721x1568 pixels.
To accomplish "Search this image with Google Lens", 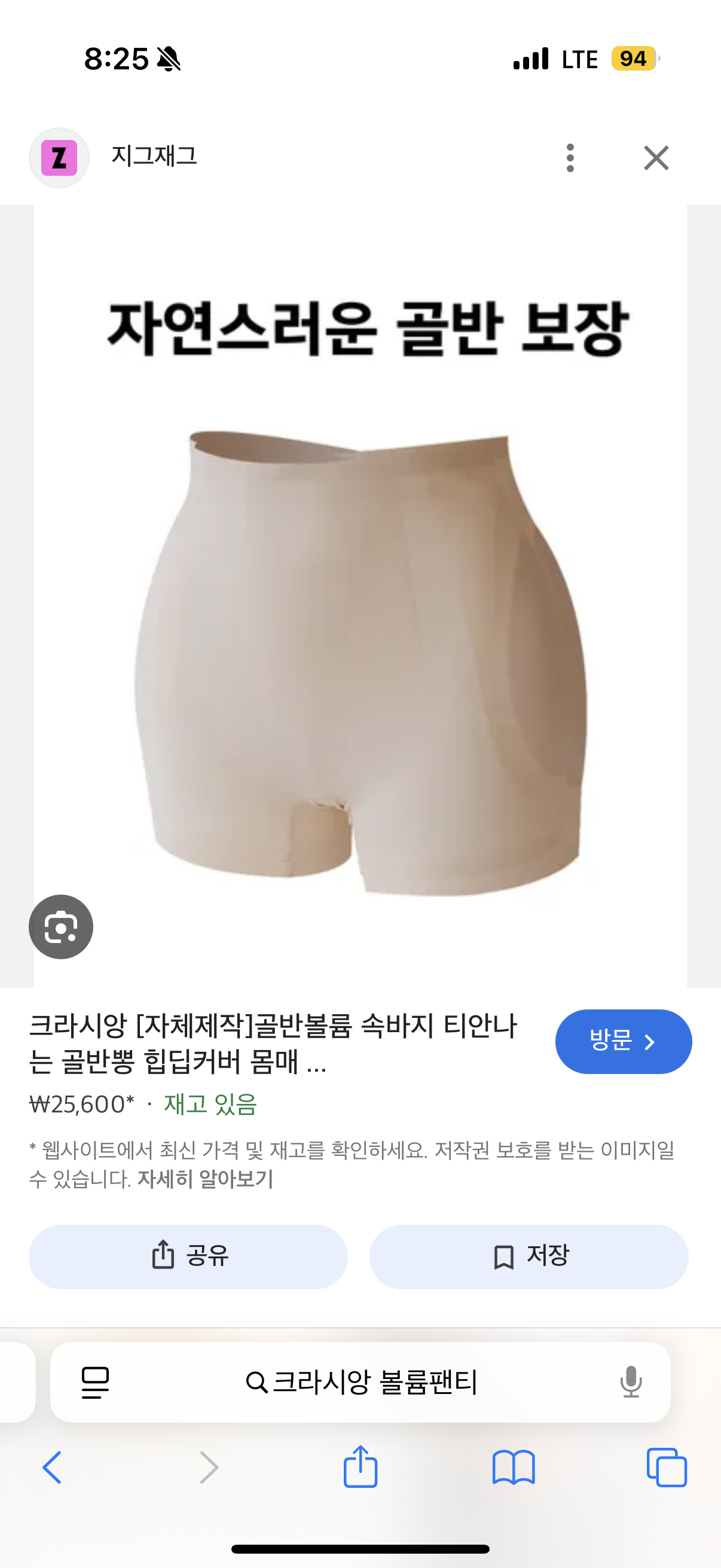I will [61, 926].
